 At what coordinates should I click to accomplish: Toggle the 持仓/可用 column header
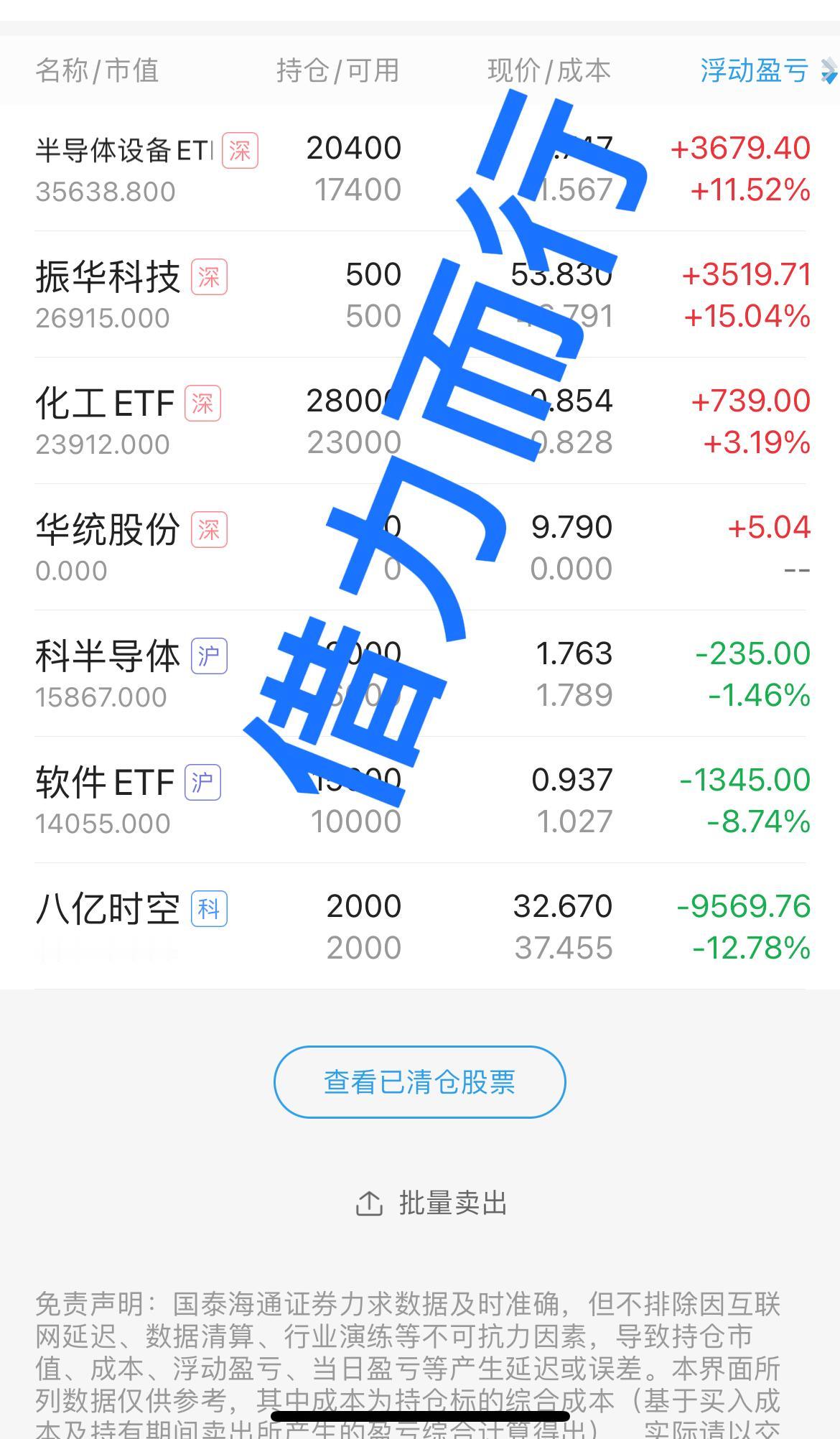pos(338,70)
